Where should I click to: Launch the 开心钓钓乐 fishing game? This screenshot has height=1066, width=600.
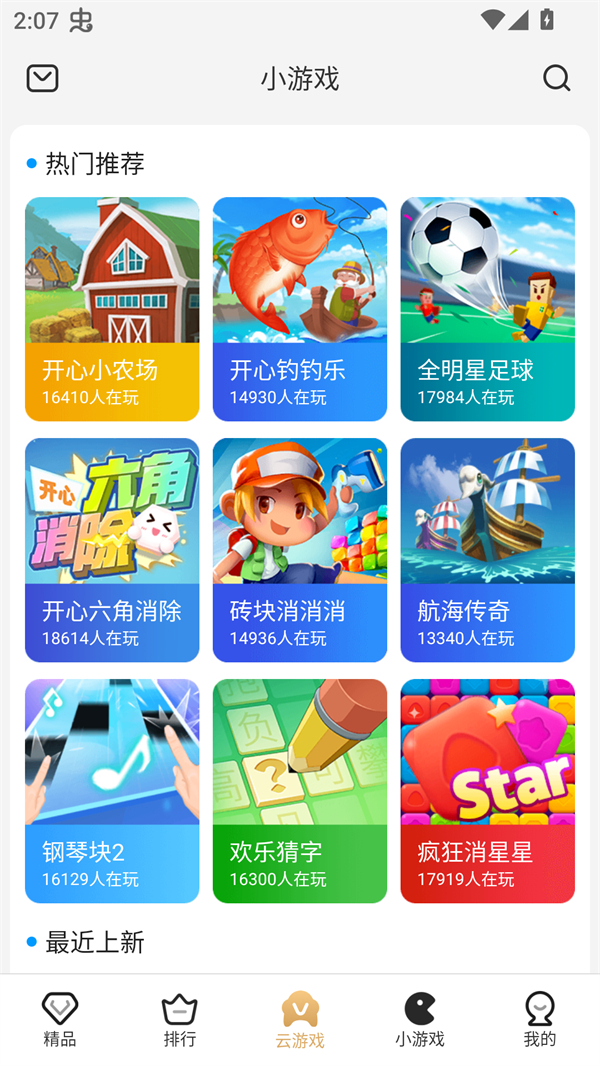[300, 309]
